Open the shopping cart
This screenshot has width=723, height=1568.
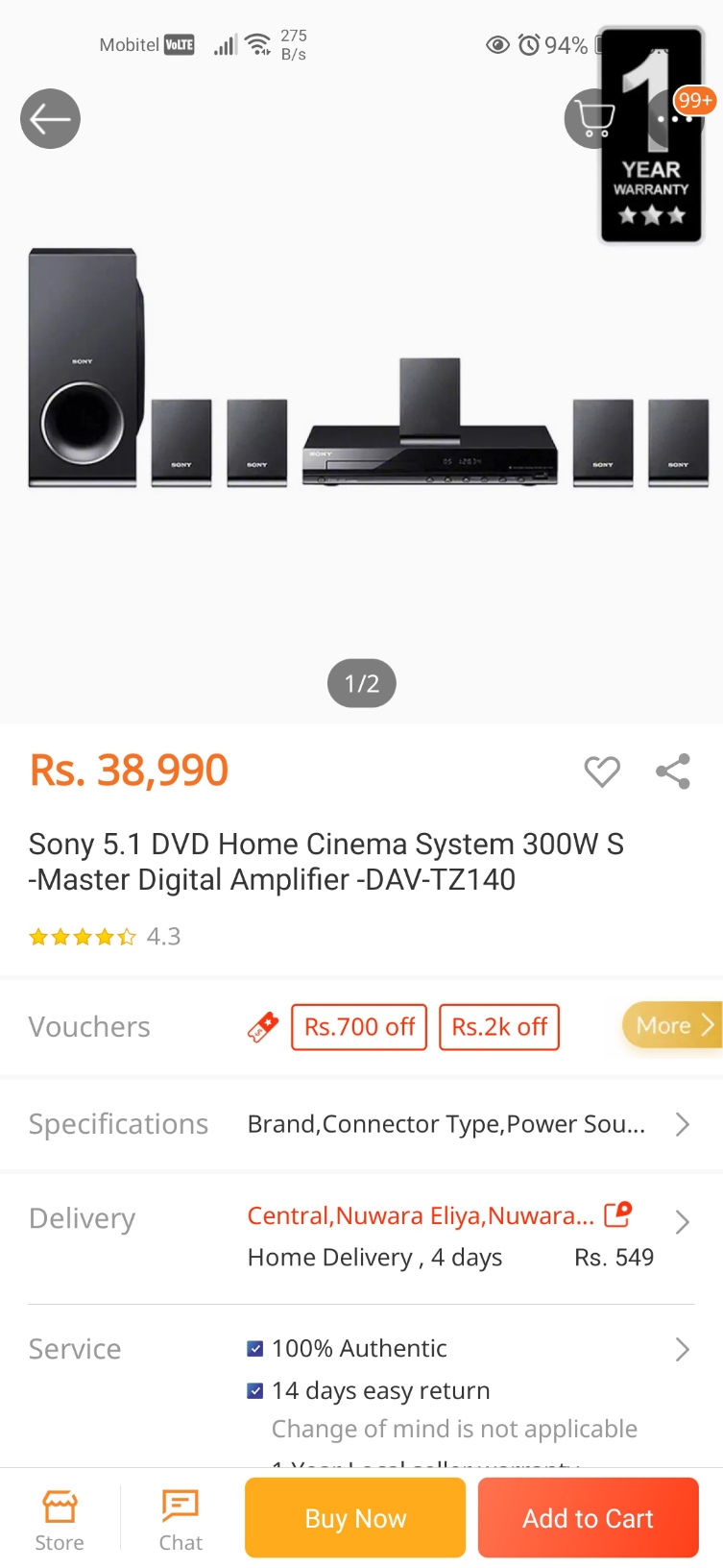coord(593,119)
